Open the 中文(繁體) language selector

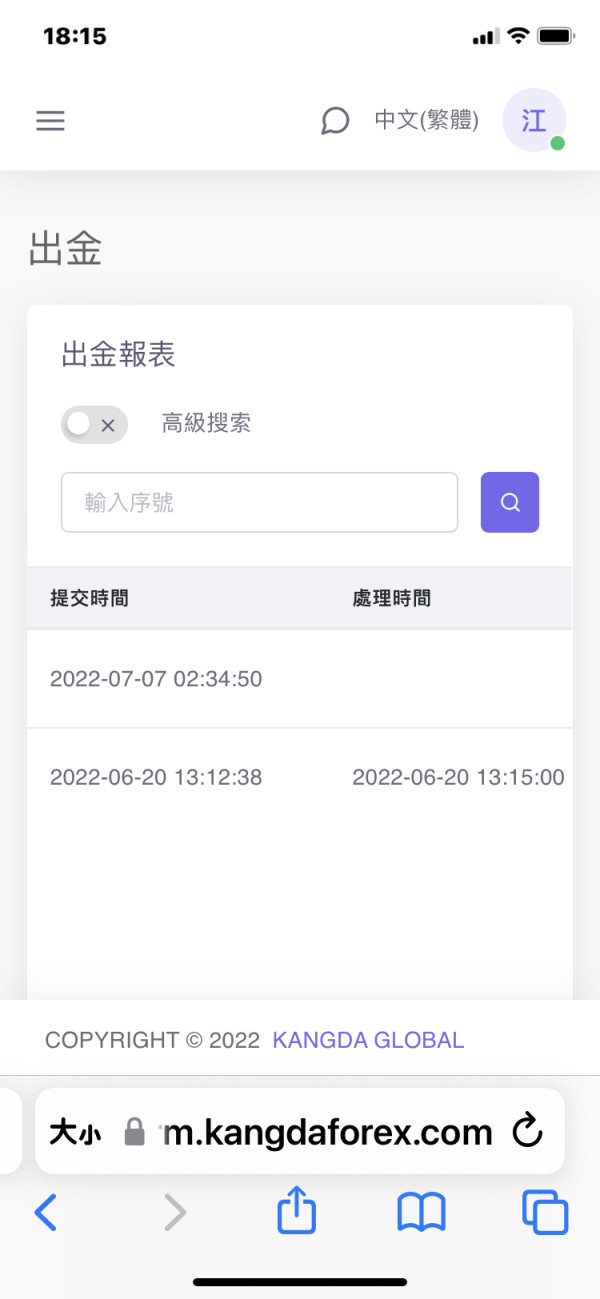[x=427, y=121]
